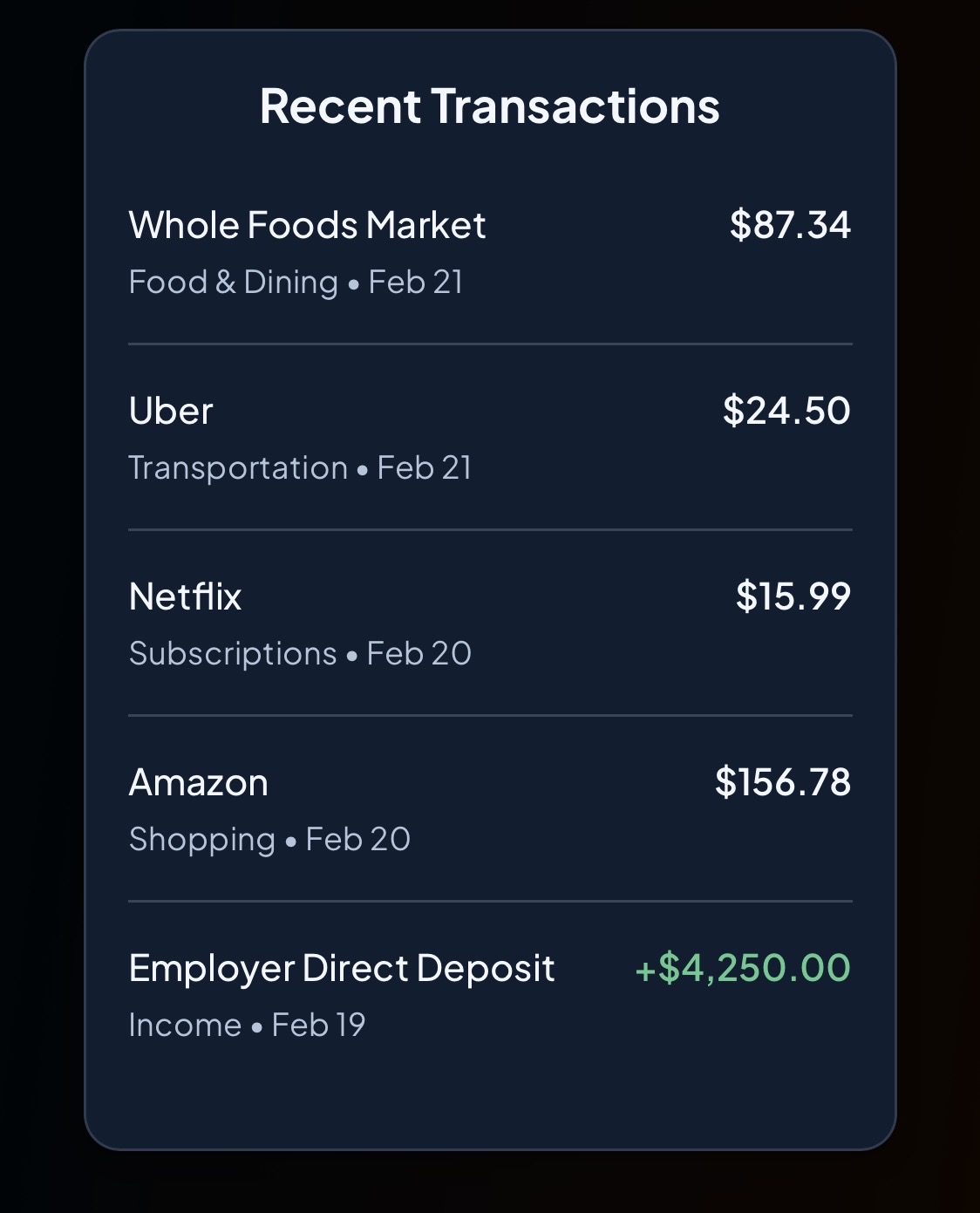Select the $15.99 Netflix amount
The height and width of the screenshot is (1213, 980).
(x=793, y=596)
